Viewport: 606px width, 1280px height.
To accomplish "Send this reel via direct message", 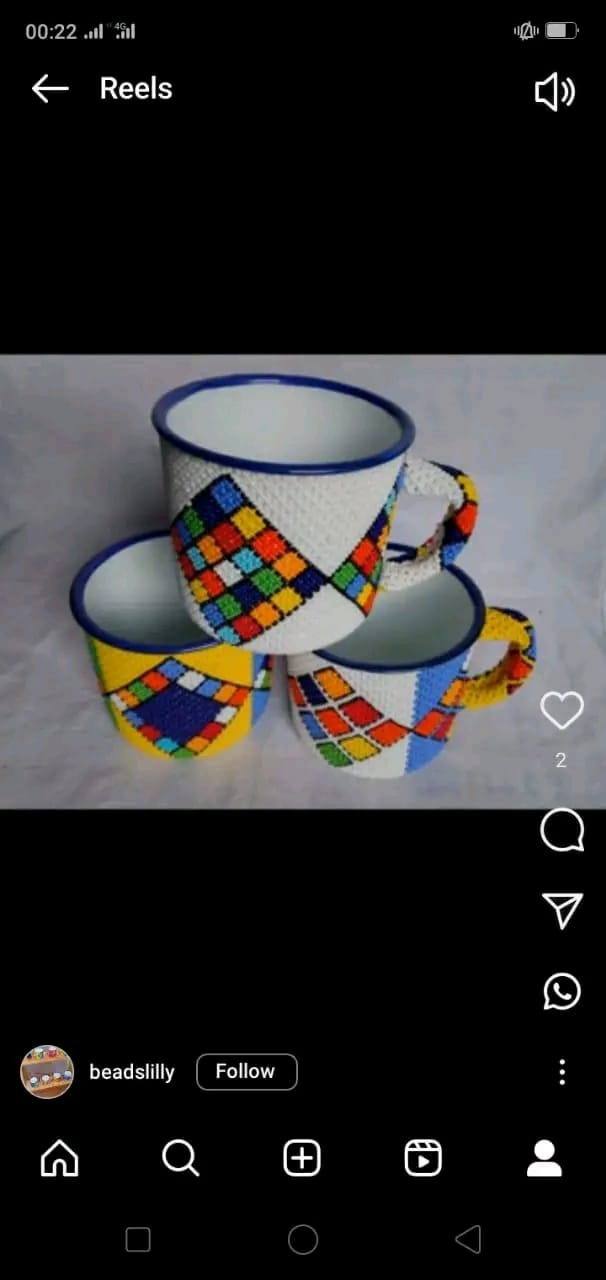I will tap(561, 910).
